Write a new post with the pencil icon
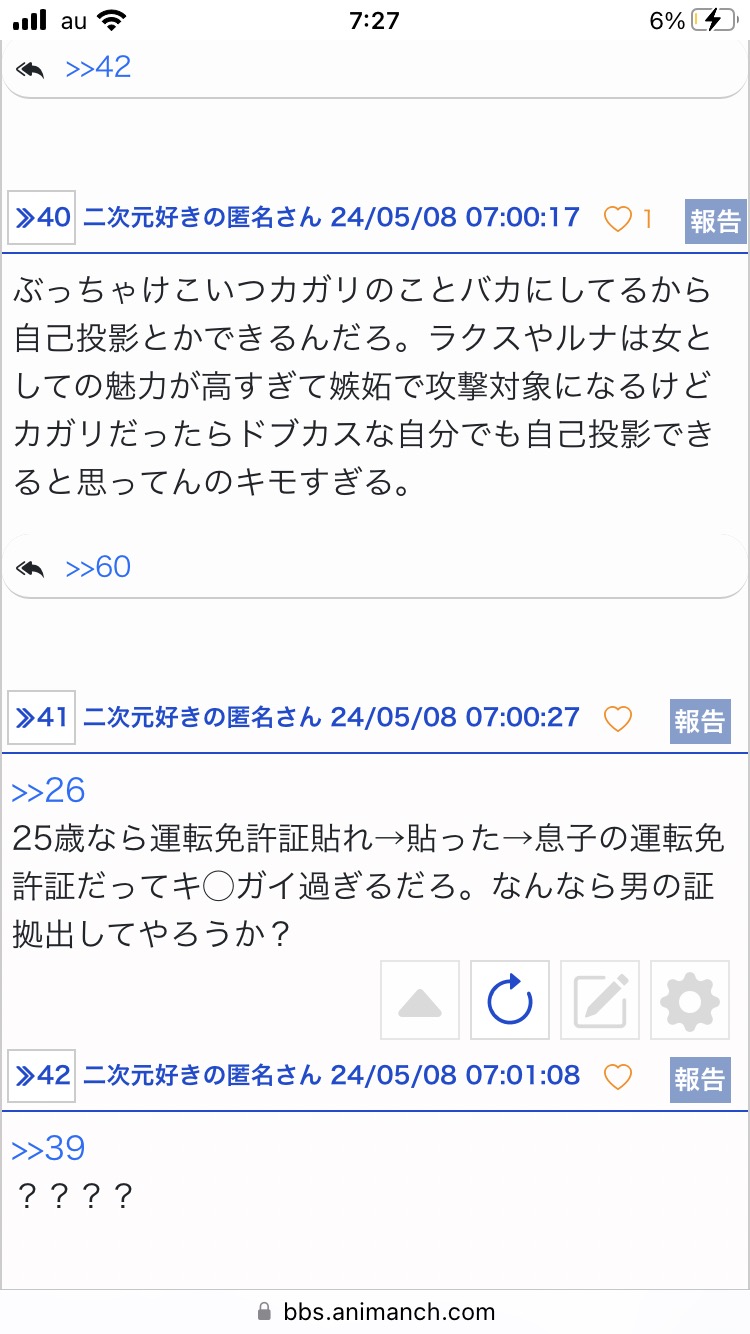The height and width of the screenshot is (1334, 750). click(600, 1000)
